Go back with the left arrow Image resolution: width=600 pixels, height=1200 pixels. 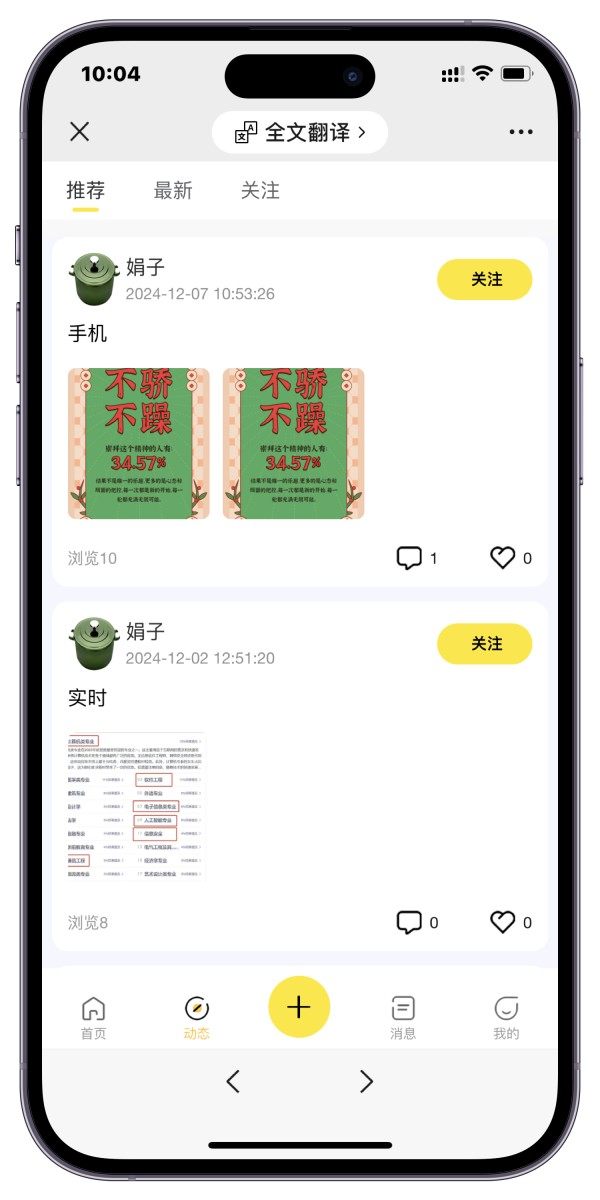[233, 1081]
